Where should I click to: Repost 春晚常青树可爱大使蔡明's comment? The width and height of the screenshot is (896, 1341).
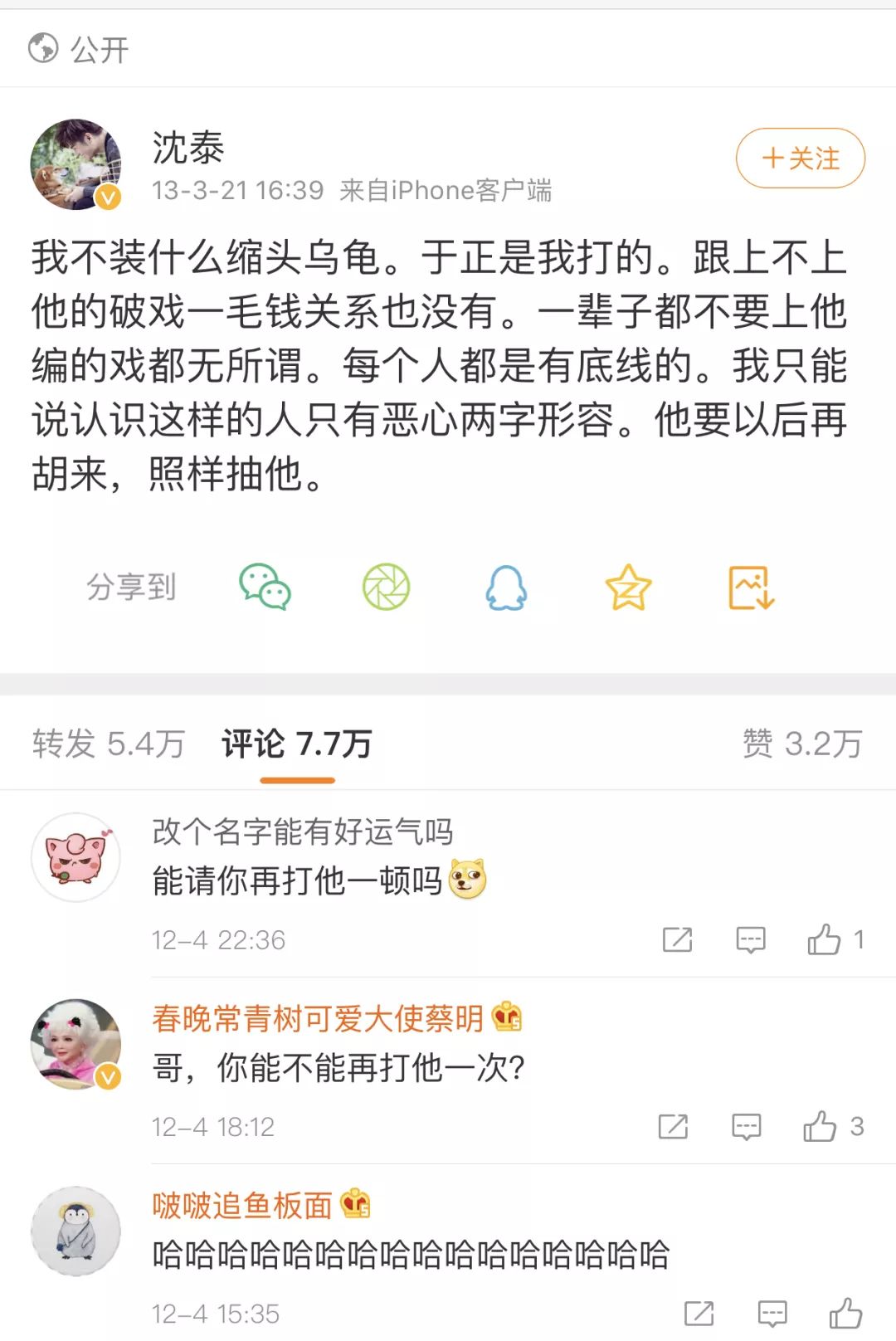(x=673, y=1126)
